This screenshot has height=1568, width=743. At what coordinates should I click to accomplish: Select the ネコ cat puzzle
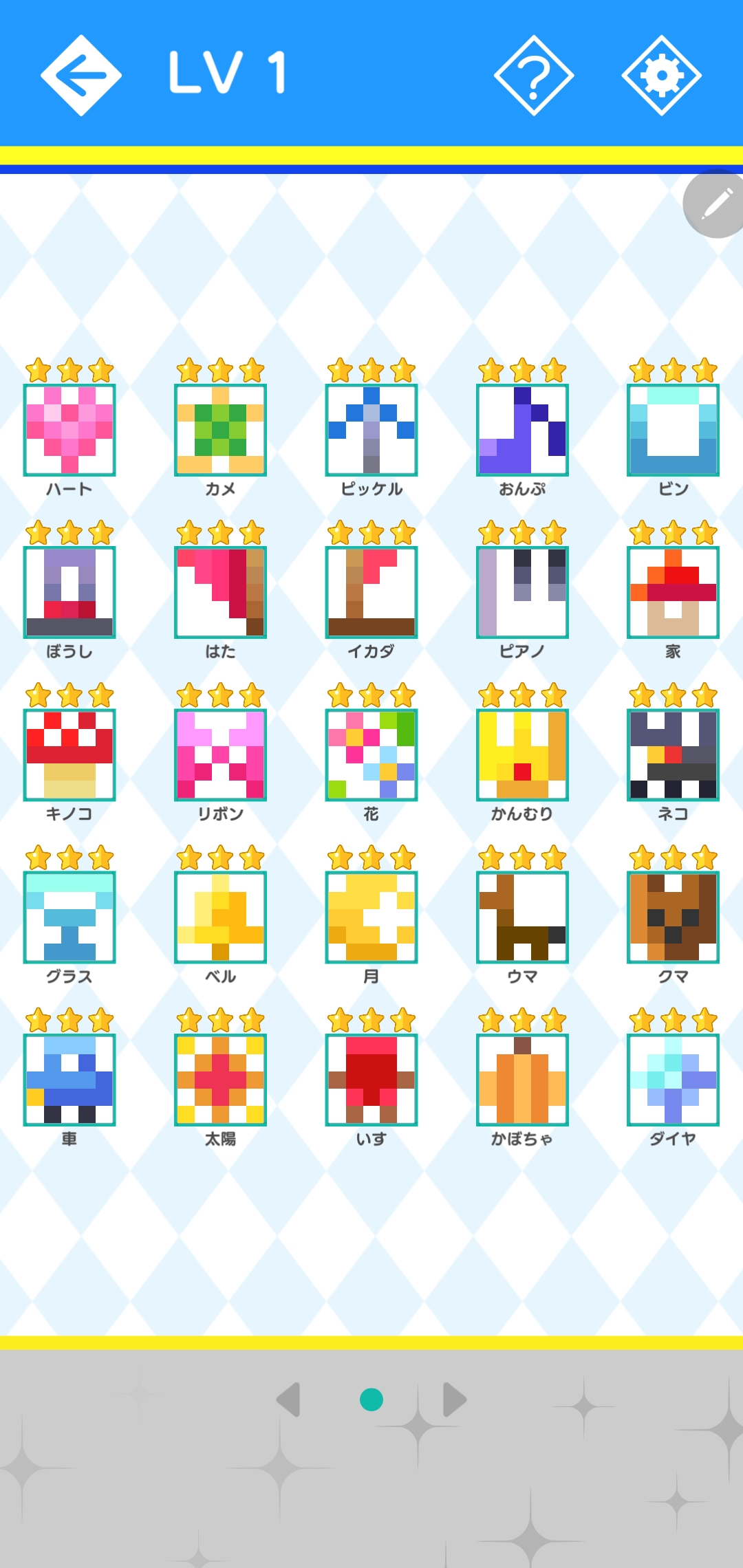[673, 754]
